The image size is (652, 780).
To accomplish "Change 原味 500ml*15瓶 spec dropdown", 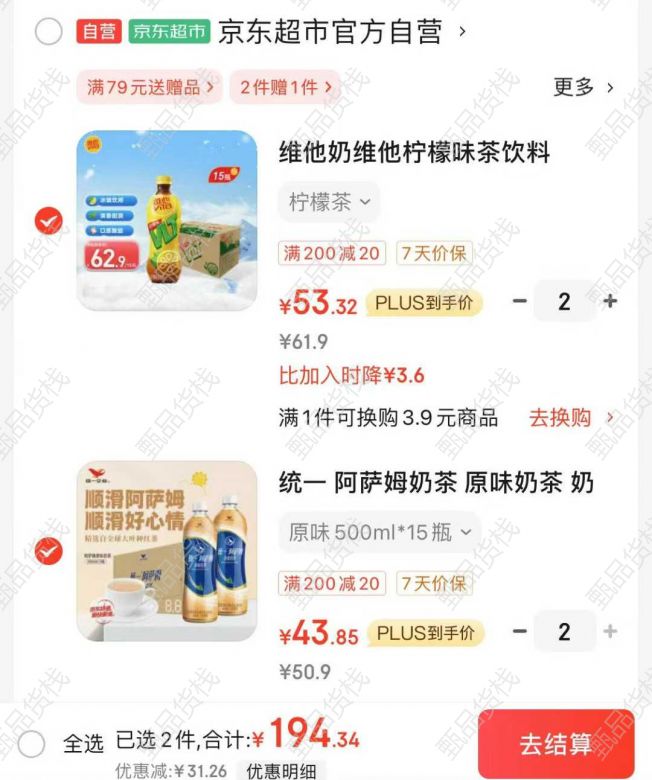I will [380, 532].
